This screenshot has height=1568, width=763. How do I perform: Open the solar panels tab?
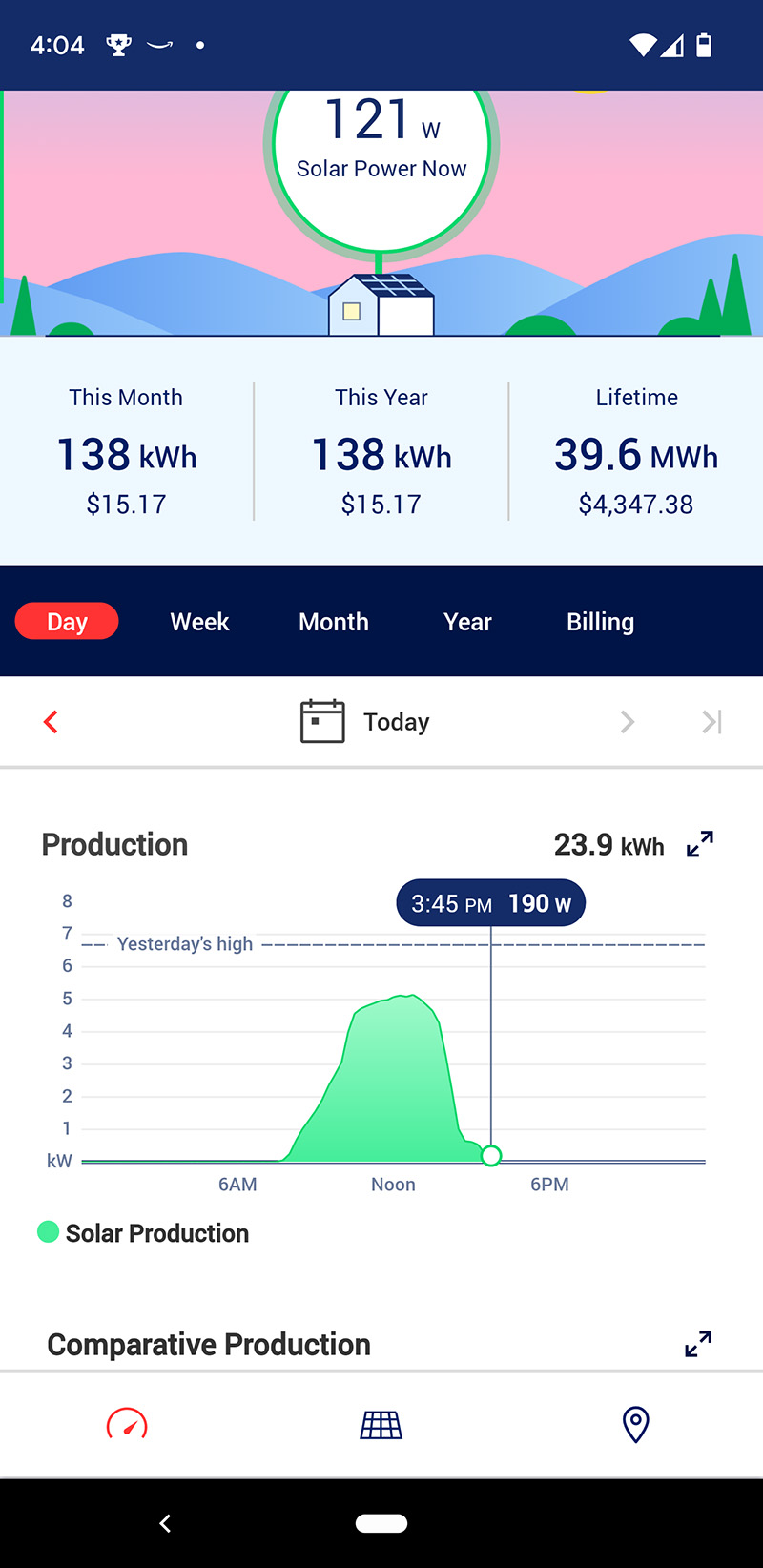click(x=381, y=1425)
